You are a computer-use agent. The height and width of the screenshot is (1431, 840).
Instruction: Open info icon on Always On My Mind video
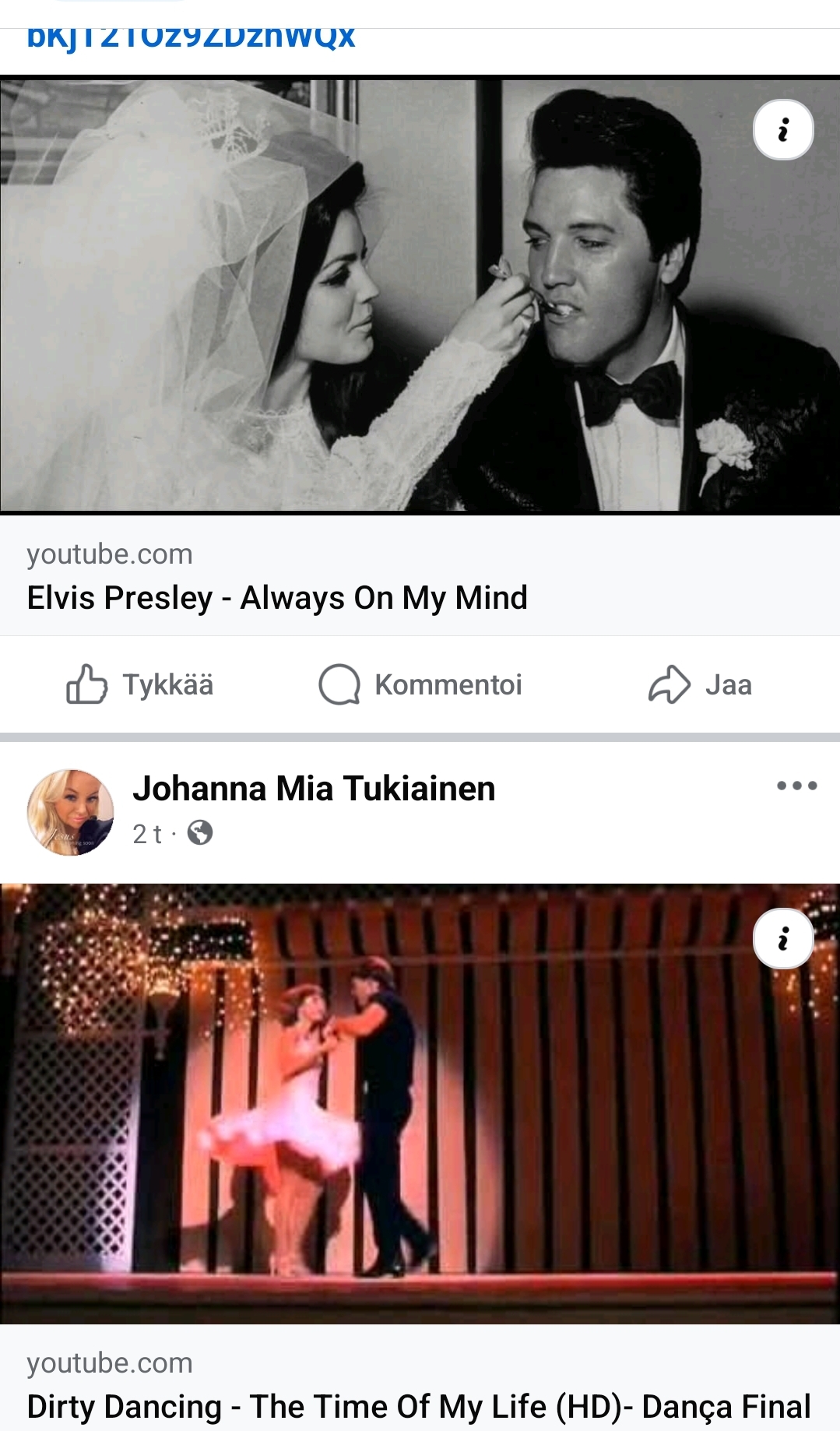coord(783,129)
